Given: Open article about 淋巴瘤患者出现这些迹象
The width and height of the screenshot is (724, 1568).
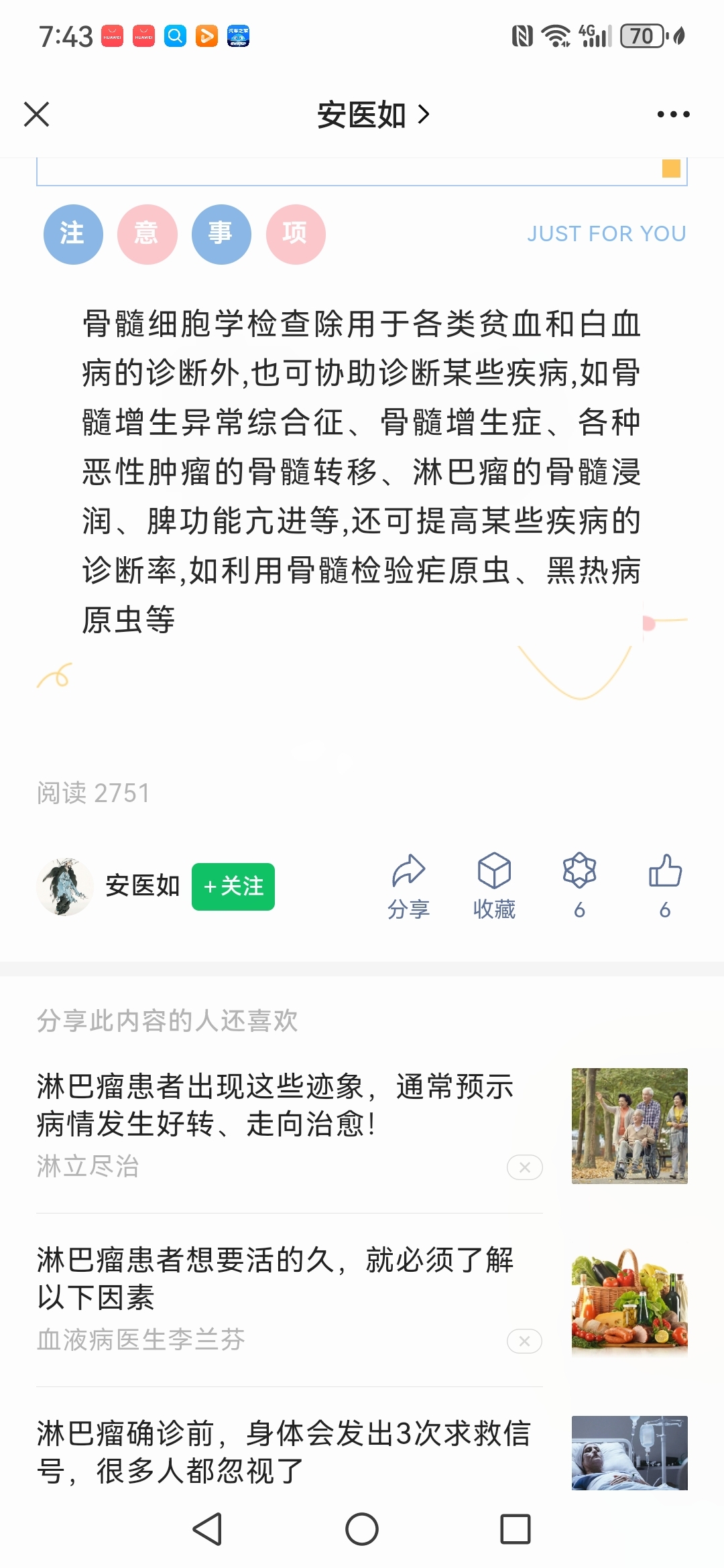Looking at the screenshot, I should tap(275, 1105).
